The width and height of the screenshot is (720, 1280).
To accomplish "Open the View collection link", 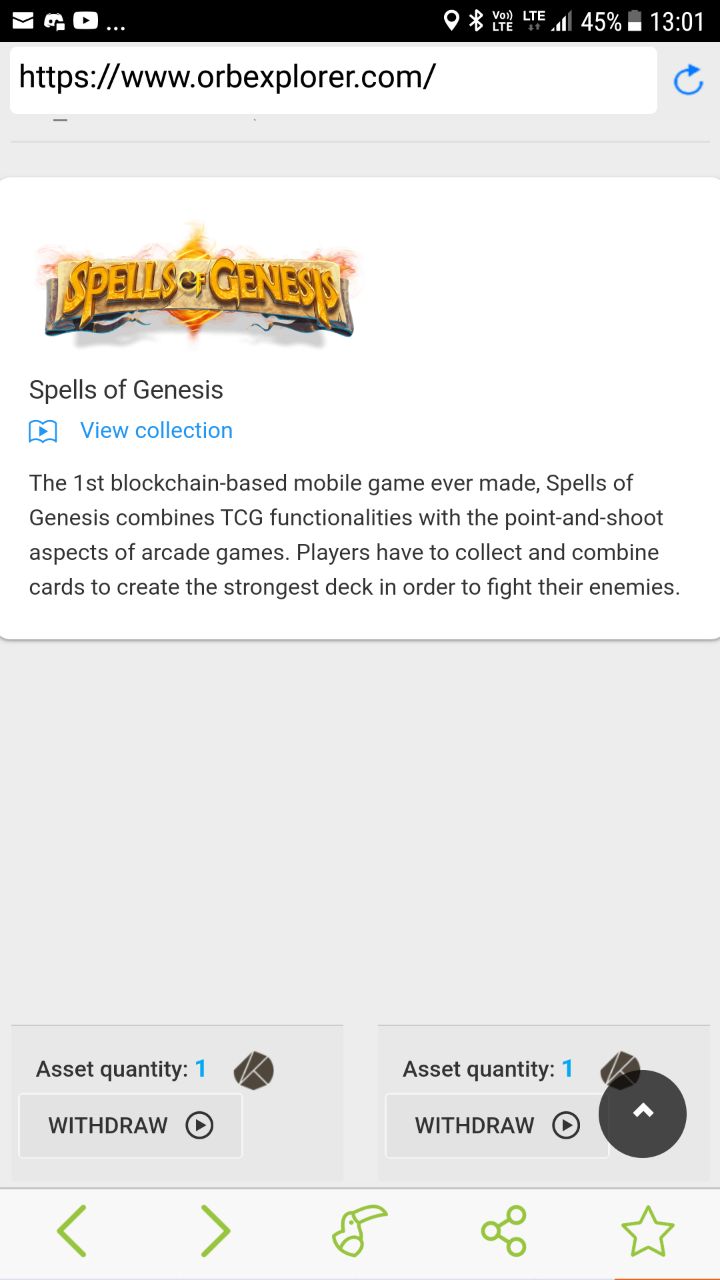I will pos(156,430).
